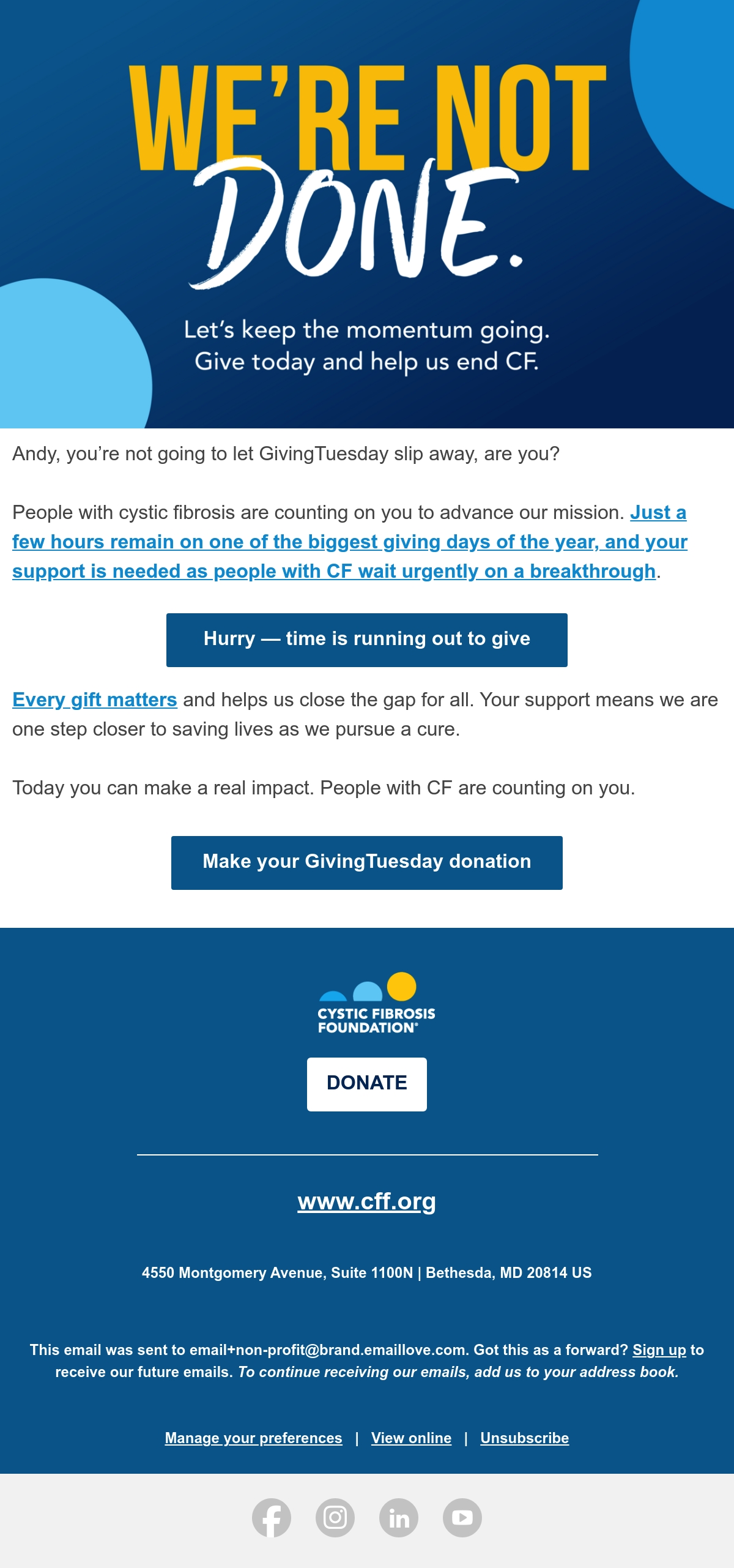
Task: Open the LinkedIn icon
Action: (399, 1517)
